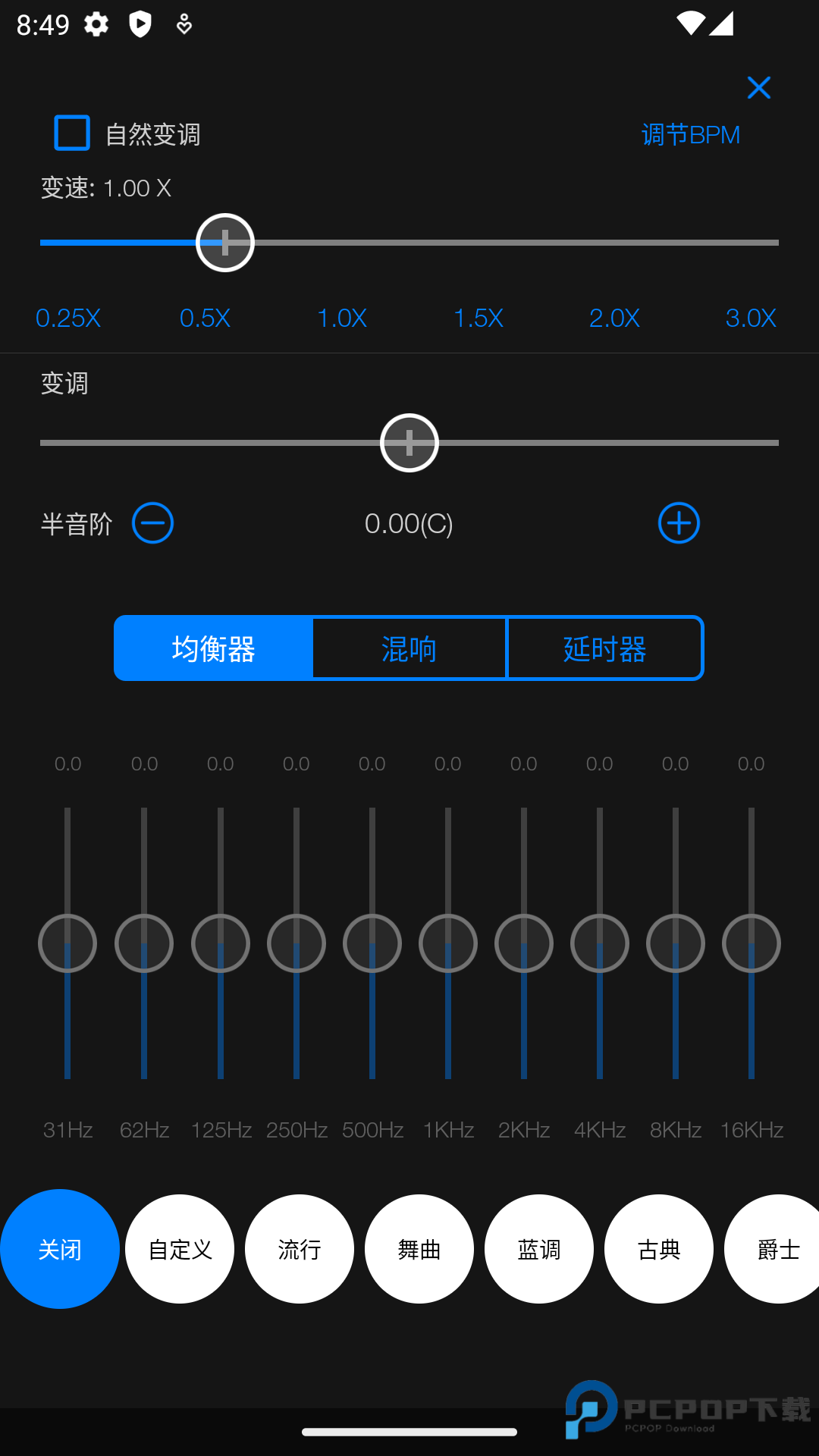
Task: Open the settings gear in the status bar
Action: point(96,24)
